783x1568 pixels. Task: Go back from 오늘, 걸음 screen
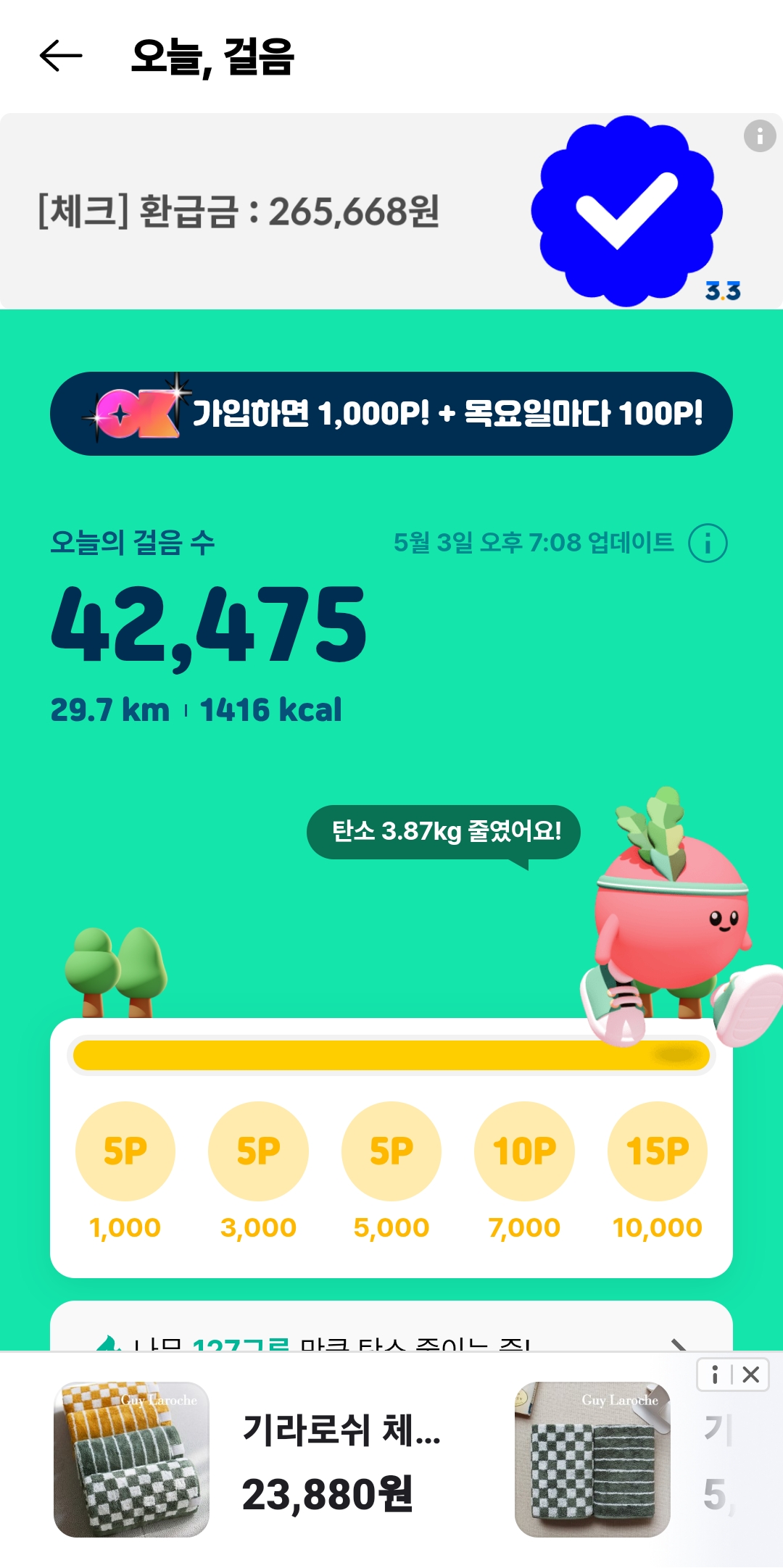(61, 57)
